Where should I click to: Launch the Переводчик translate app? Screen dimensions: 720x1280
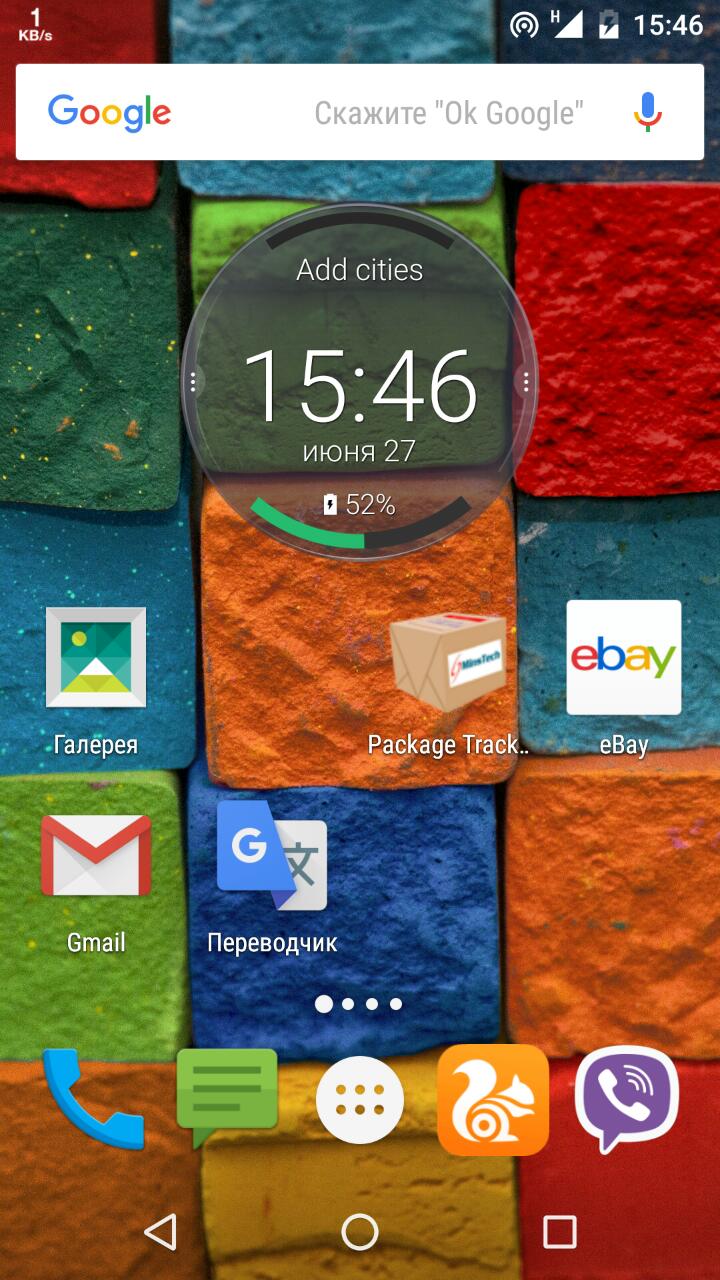coord(272,856)
